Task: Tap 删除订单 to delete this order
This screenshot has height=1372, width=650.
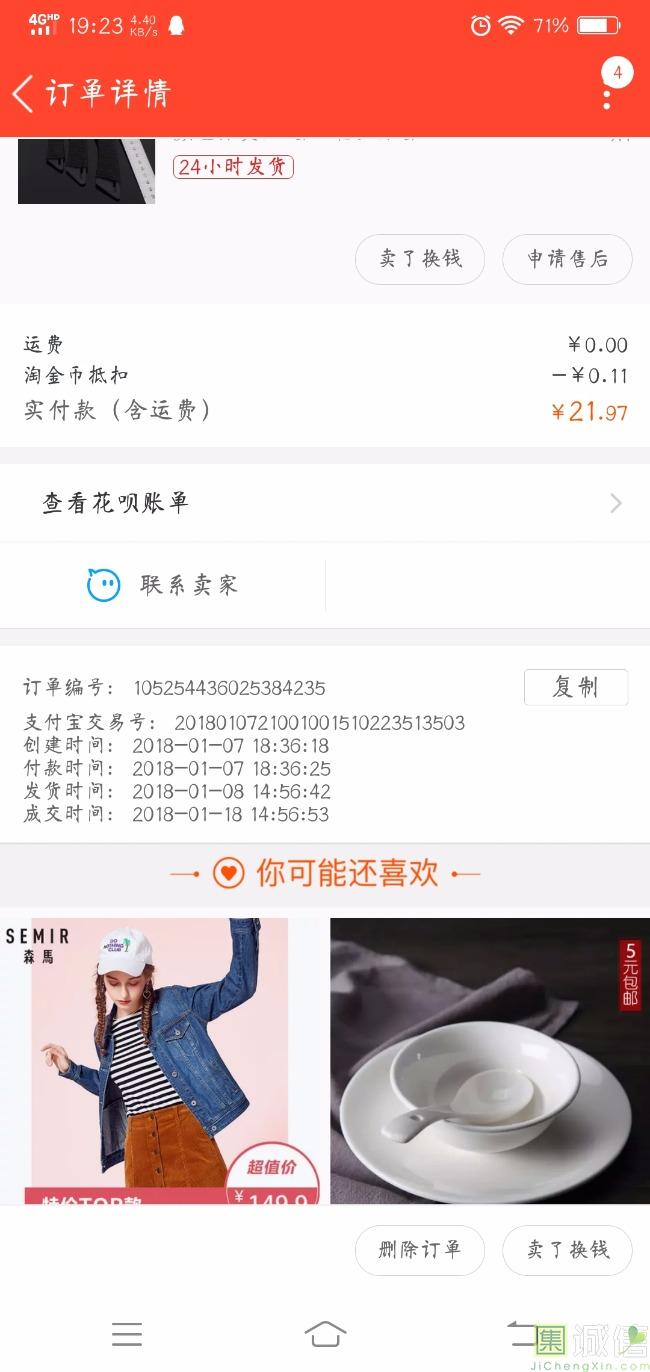Action: point(420,1250)
